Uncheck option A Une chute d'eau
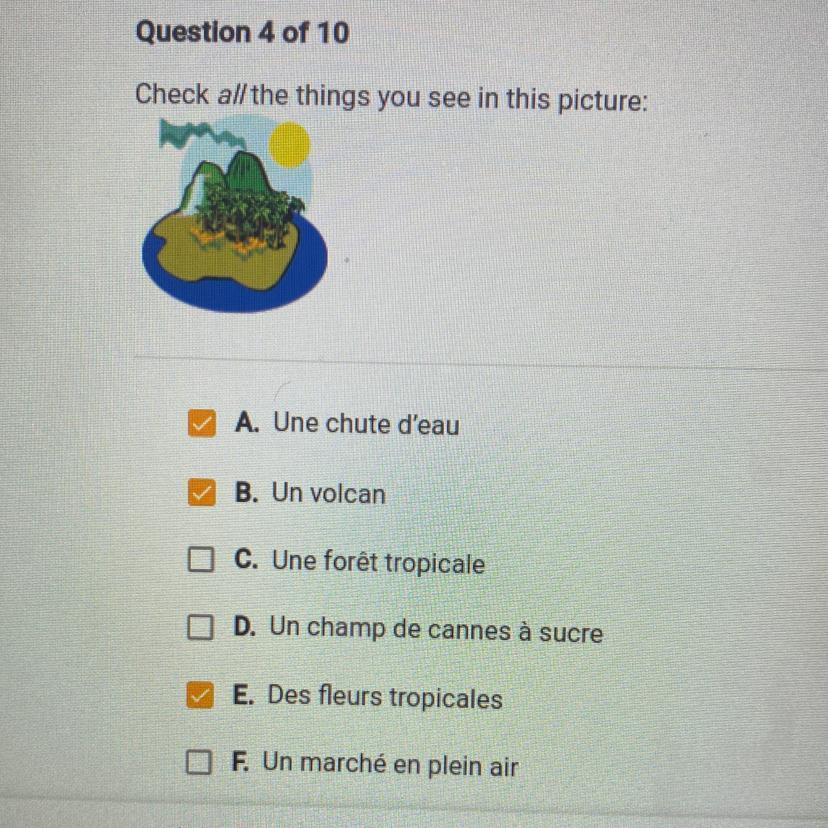 pyautogui.click(x=201, y=424)
